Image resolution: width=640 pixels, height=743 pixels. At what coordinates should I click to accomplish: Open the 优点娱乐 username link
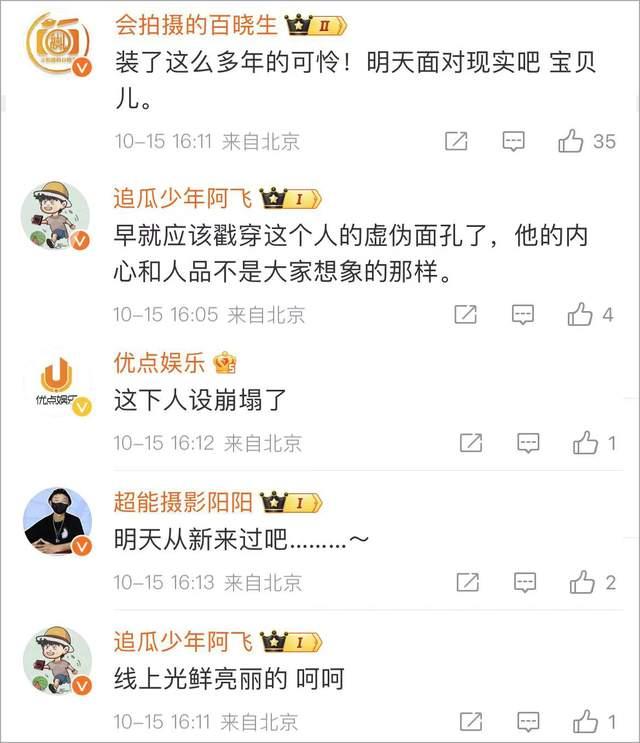pyautogui.click(x=158, y=362)
